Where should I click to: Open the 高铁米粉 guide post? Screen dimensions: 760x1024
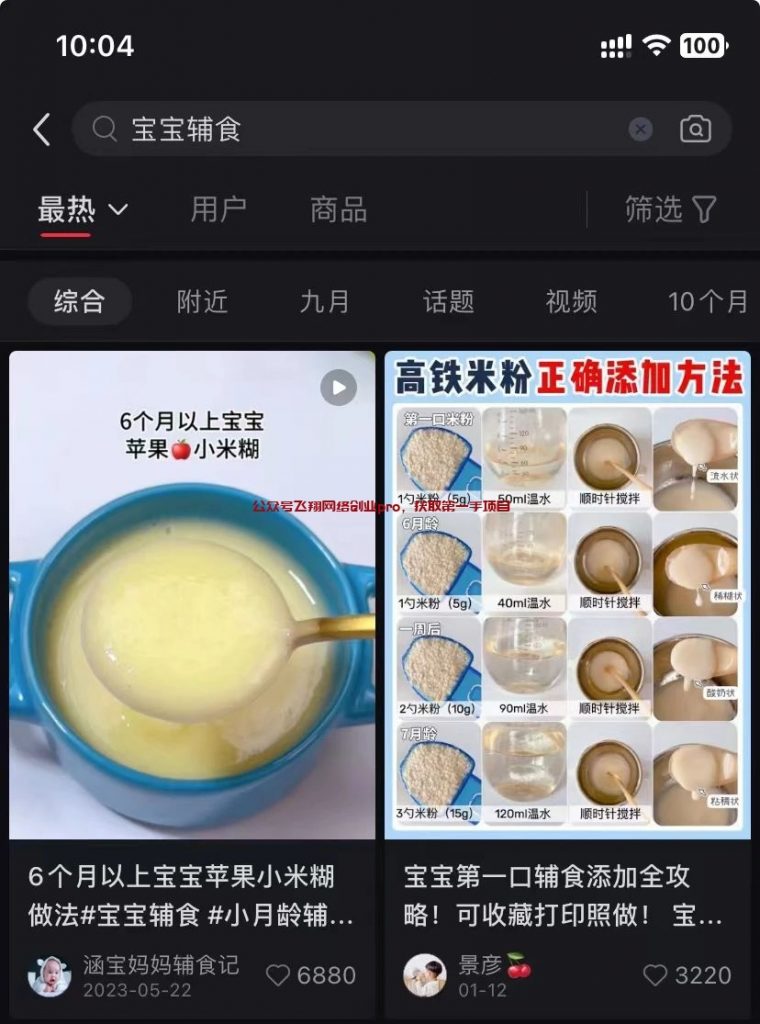[567, 595]
